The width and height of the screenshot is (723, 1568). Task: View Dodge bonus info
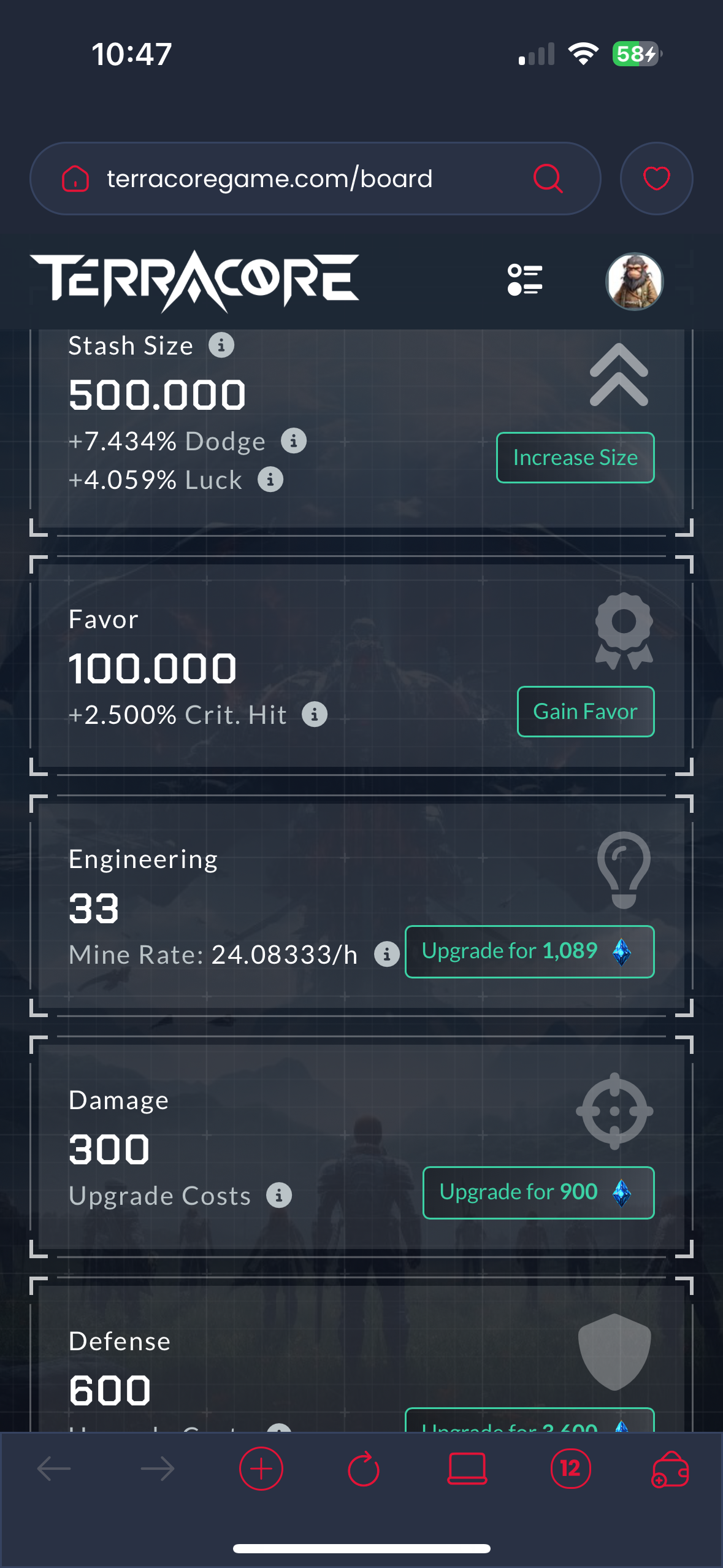coord(294,440)
